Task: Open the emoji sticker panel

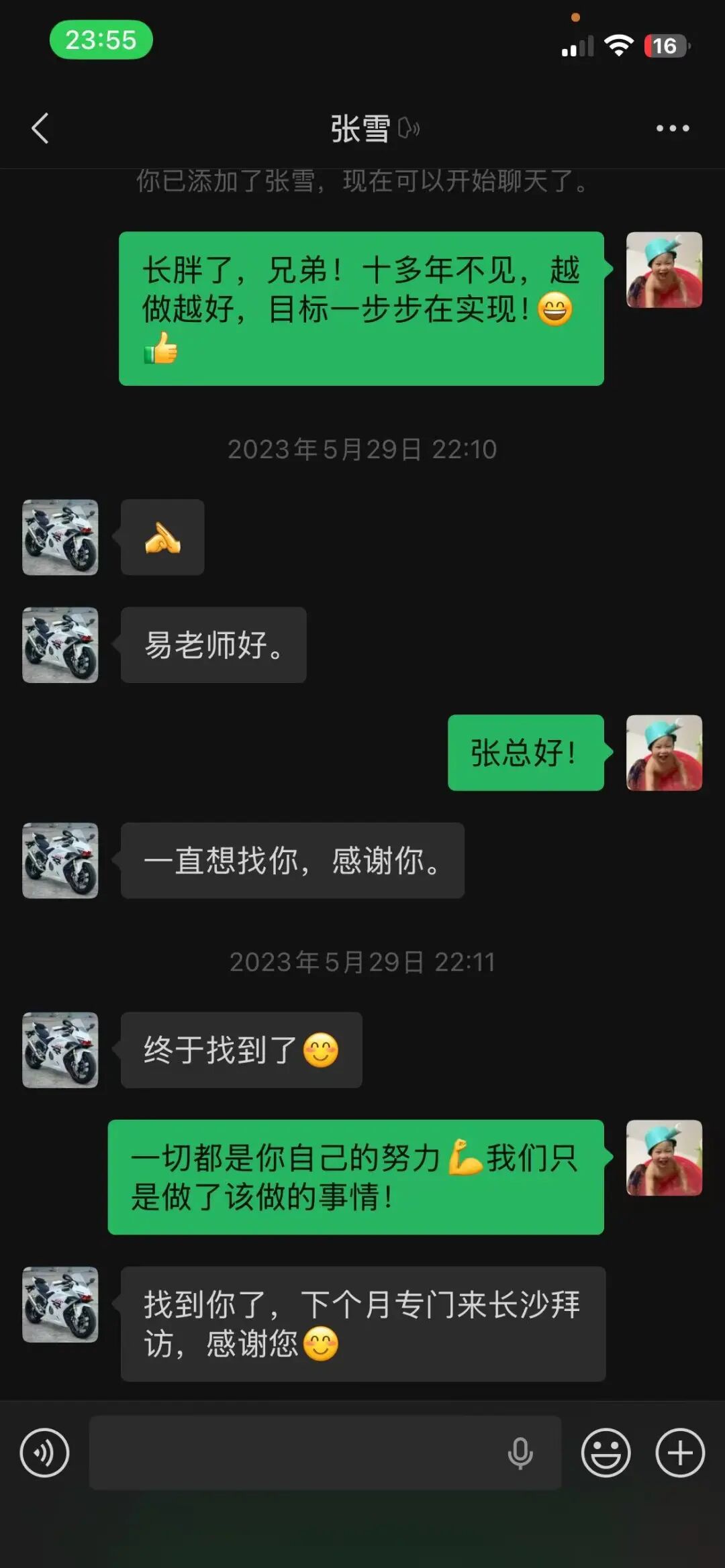Action: pos(606,1453)
